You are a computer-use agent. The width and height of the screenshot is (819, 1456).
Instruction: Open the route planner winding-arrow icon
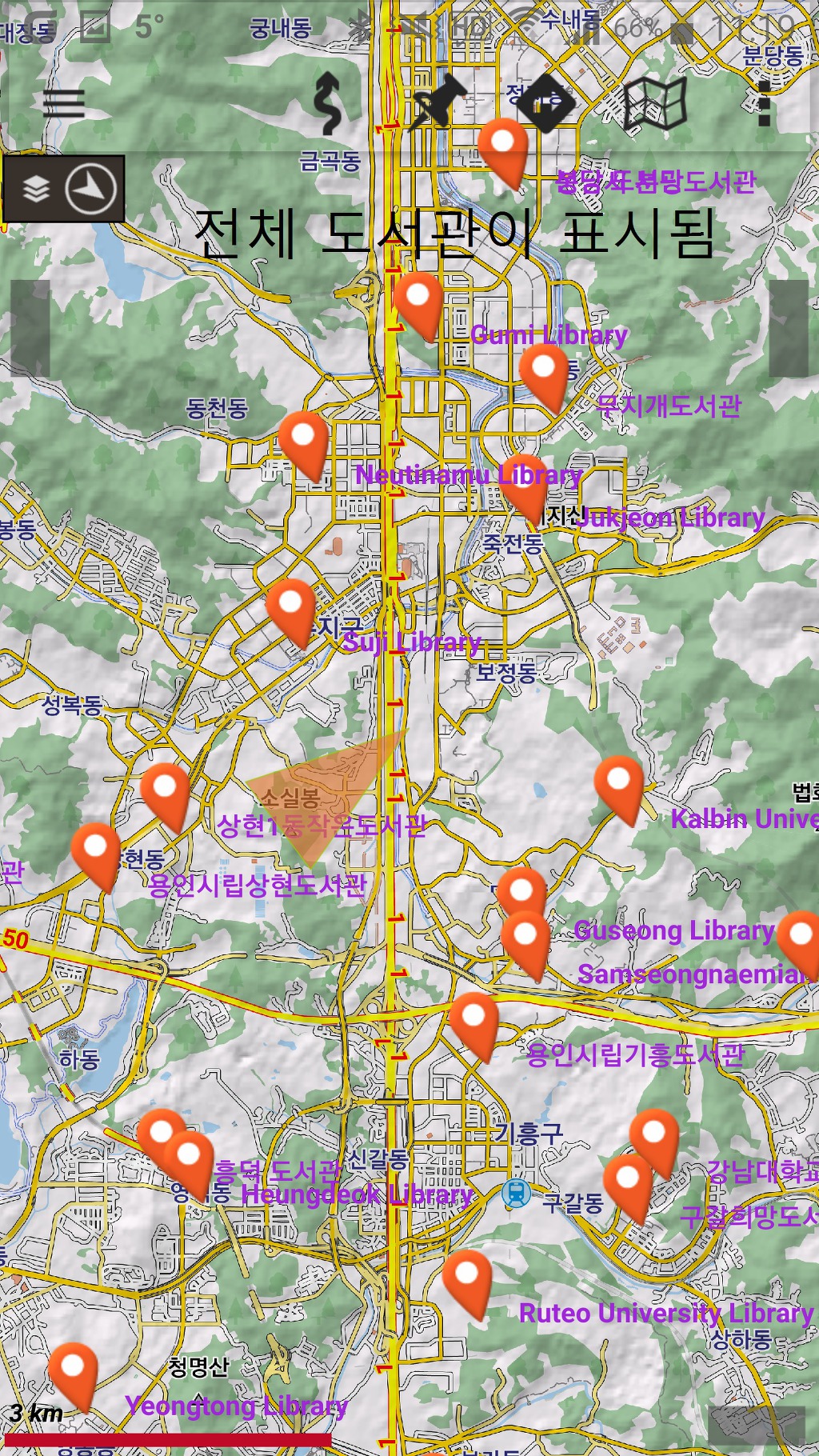328,103
